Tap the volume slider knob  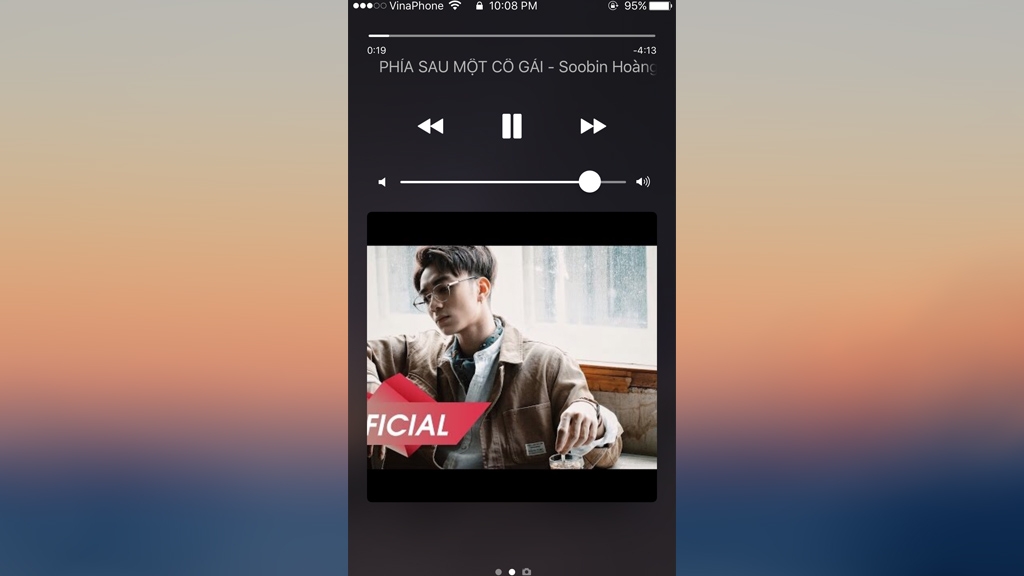(x=590, y=181)
